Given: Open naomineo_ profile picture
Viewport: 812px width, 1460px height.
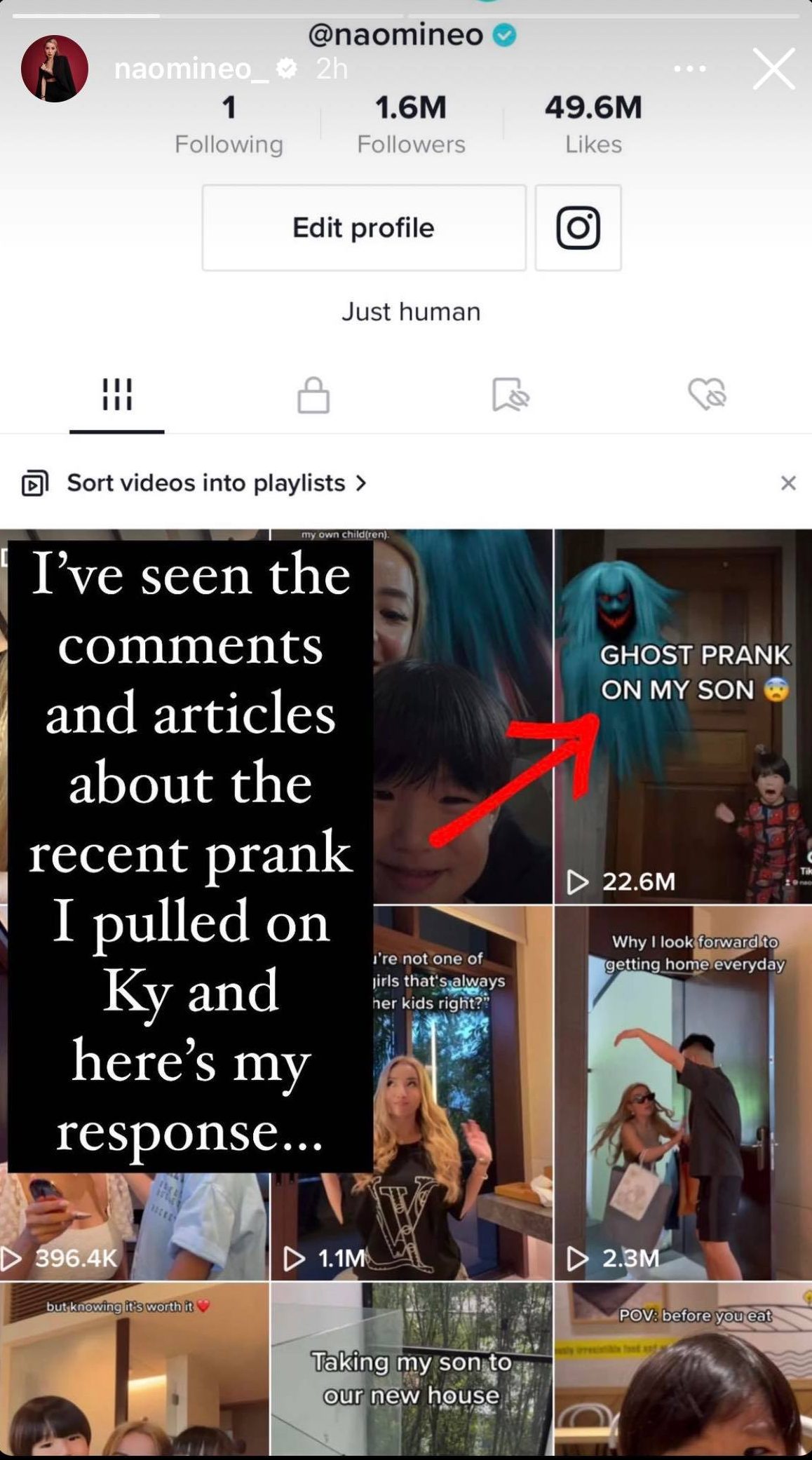Looking at the screenshot, I should 55,69.
